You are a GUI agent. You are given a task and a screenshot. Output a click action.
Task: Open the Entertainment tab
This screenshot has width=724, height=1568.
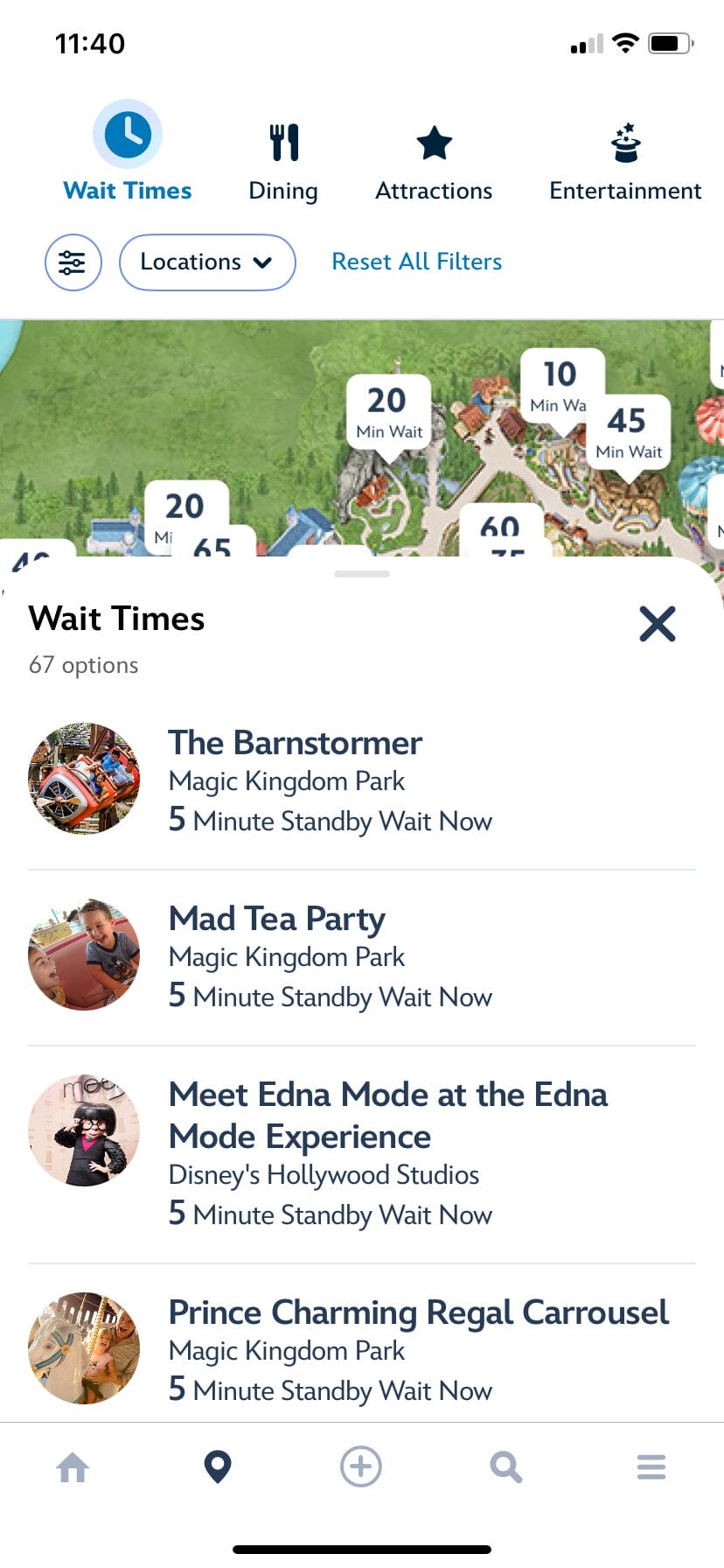pyautogui.click(x=625, y=157)
